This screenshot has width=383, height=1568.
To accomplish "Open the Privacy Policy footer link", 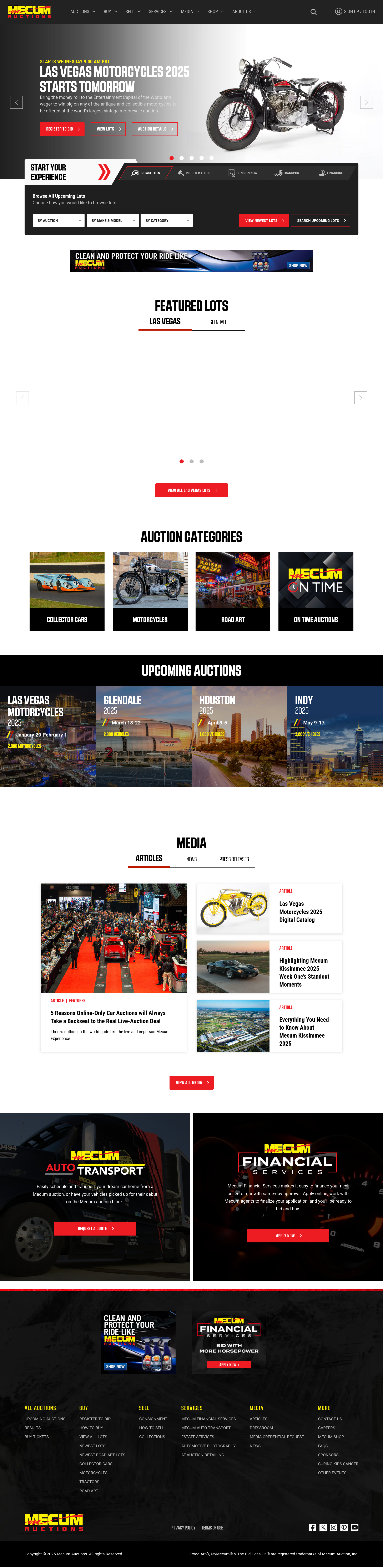I will coord(183,1527).
